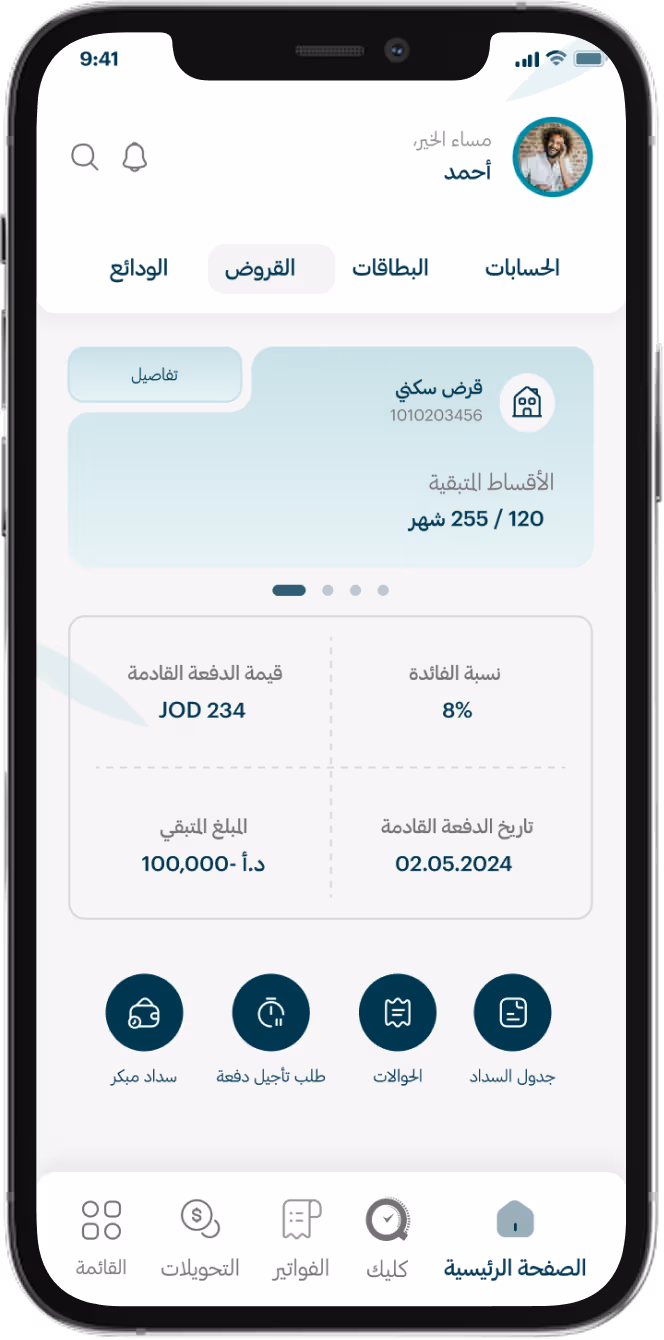Image resolution: width=664 pixels, height=1340 pixels.
Task: Open كليك in bottom navigation
Action: click(x=387, y=1238)
